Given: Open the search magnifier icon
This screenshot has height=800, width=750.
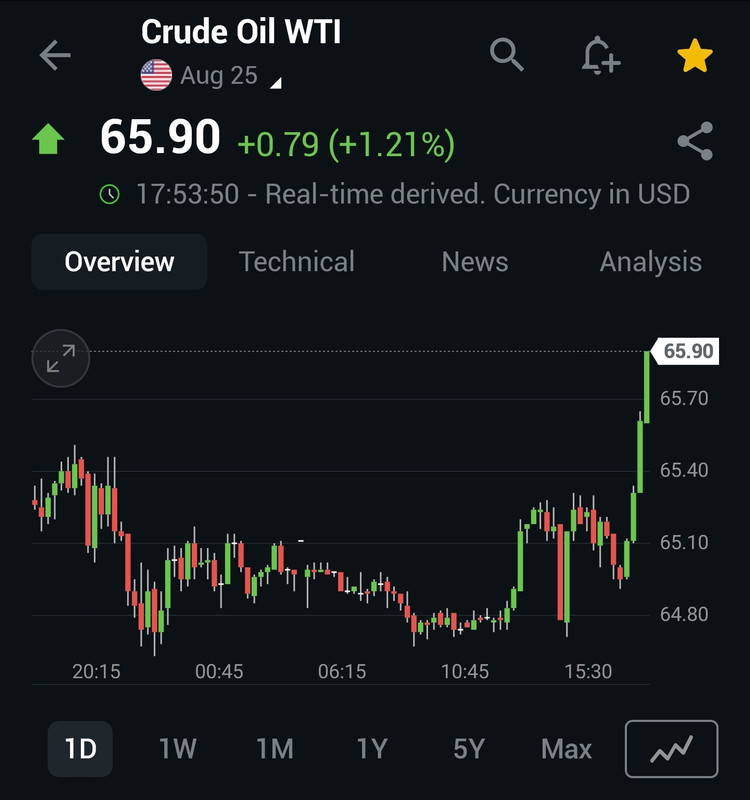Looking at the screenshot, I should point(507,55).
